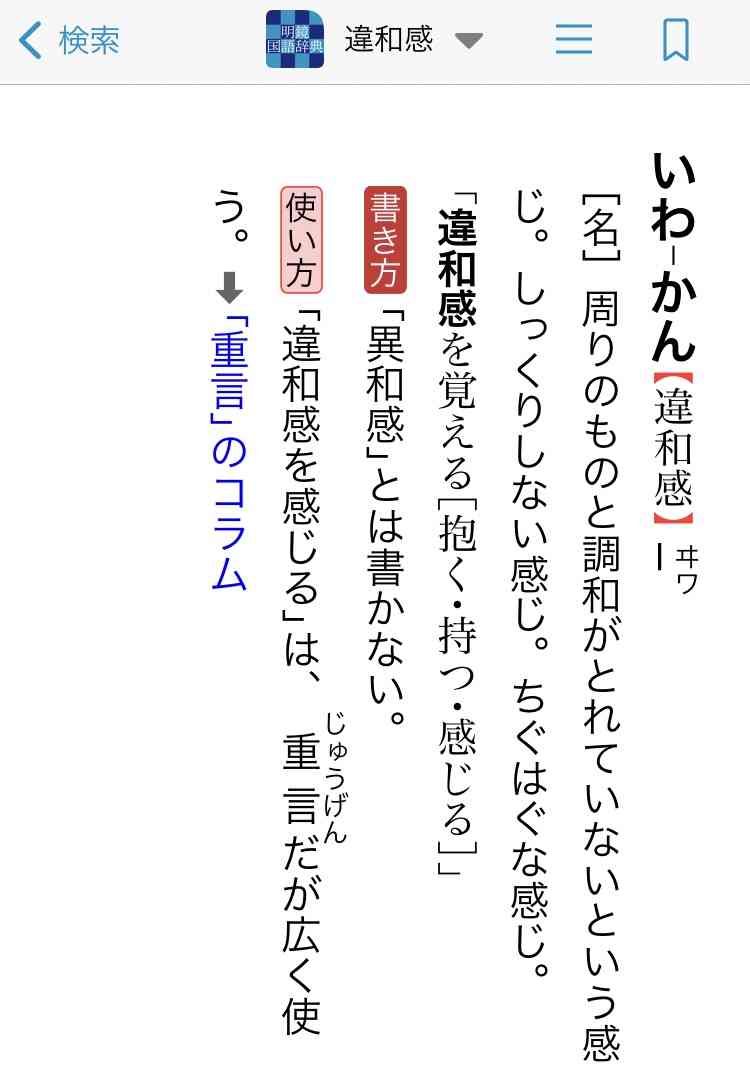Bookmark this dictionary entry
The image size is (750, 1084).
[x=676, y=40]
